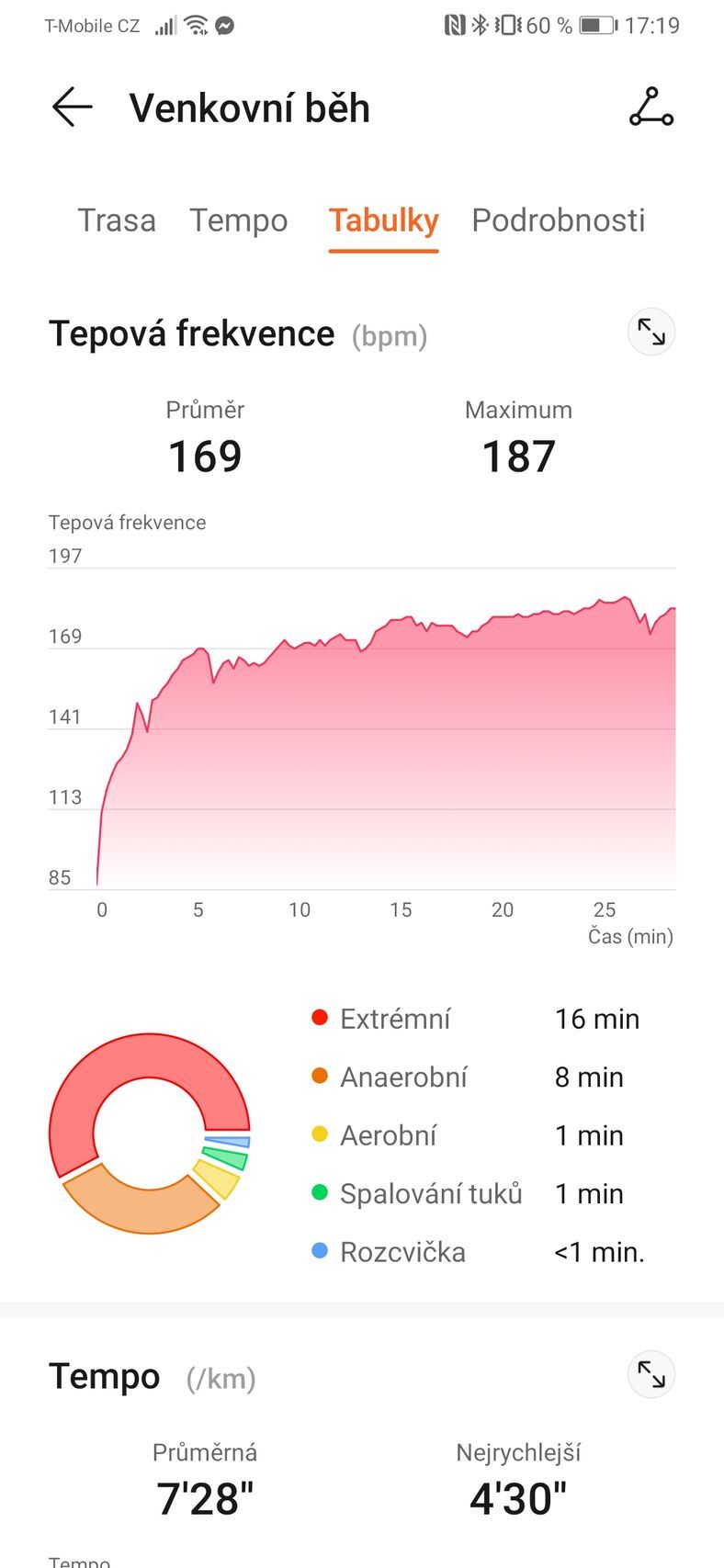The width and height of the screenshot is (724, 1568).
Task: Tap the blue Rozcvička legend dot
Action: [319, 1251]
